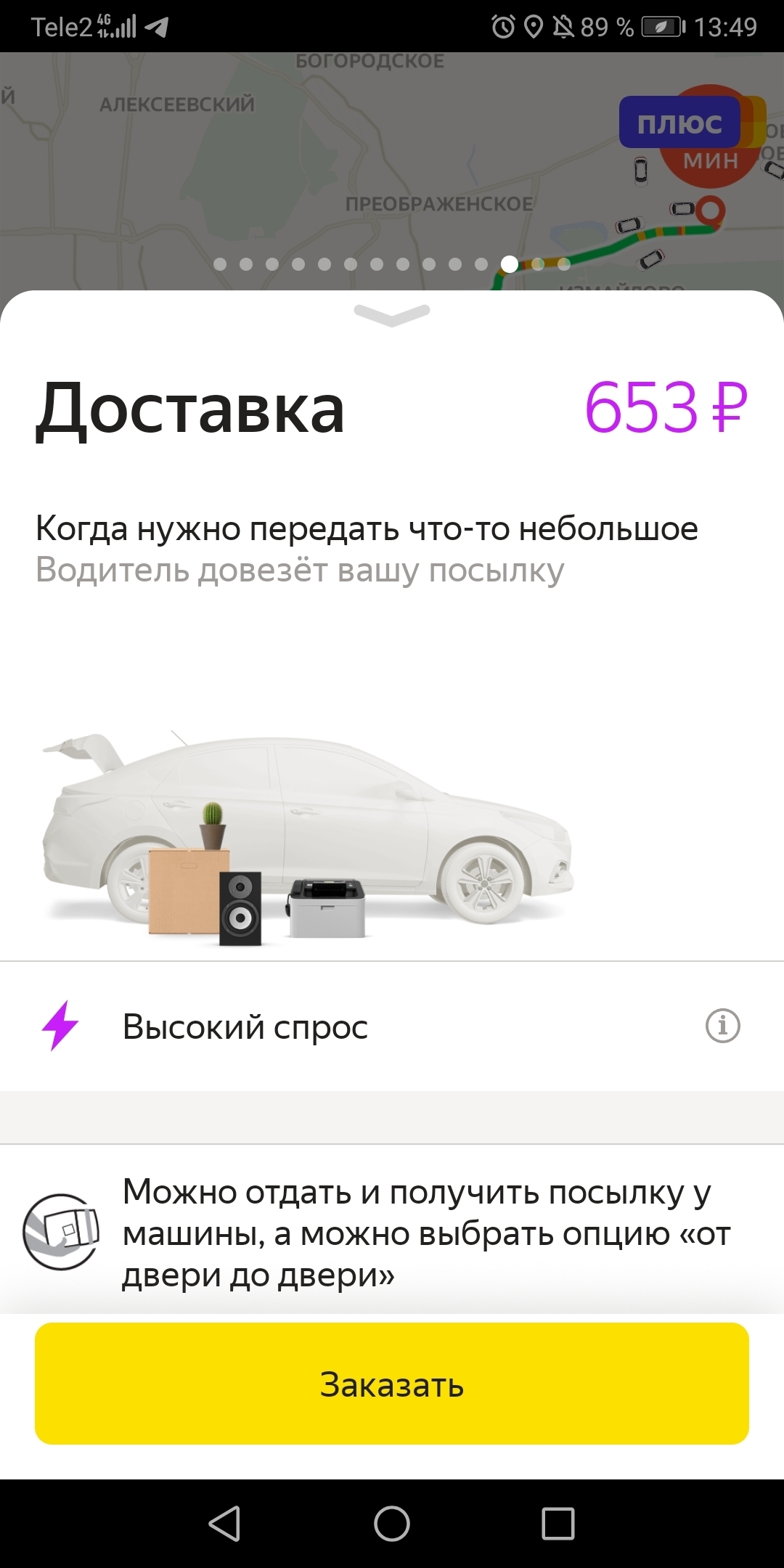Open the Плюс badge on the map
The width and height of the screenshot is (784, 1568).
pos(679,123)
